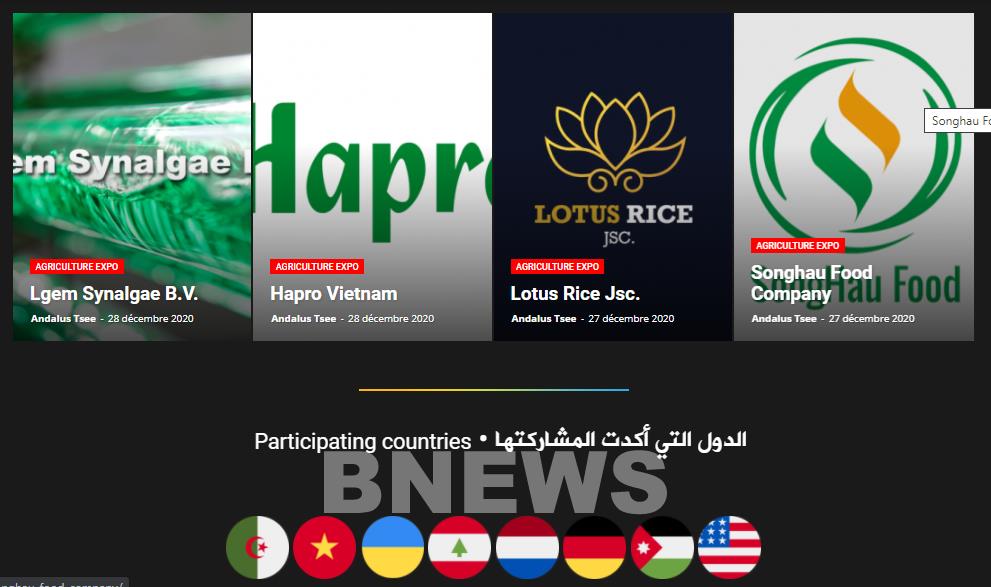
Task: Open the Lotus Rice Jsc. card
Action: coord(575,294)
